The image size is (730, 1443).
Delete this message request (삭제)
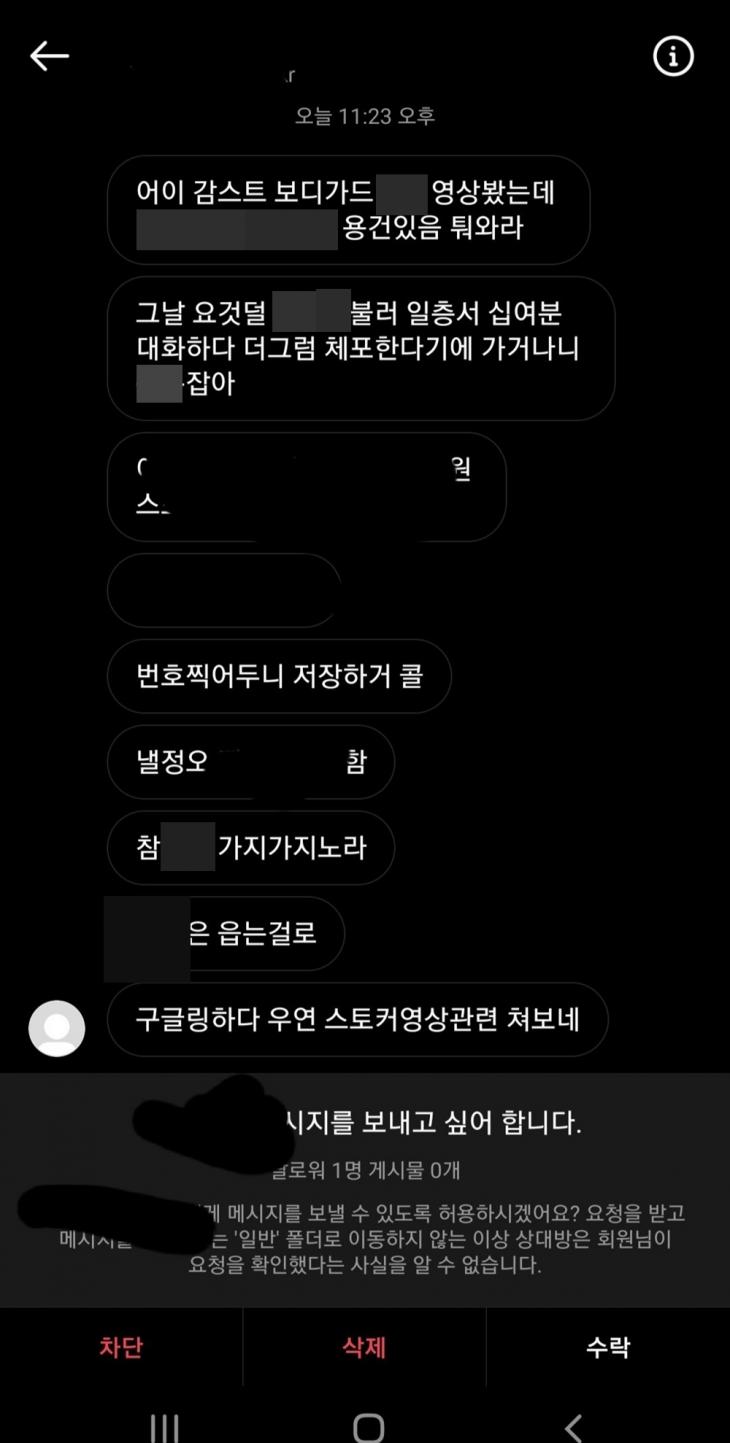pos(364,1347)
